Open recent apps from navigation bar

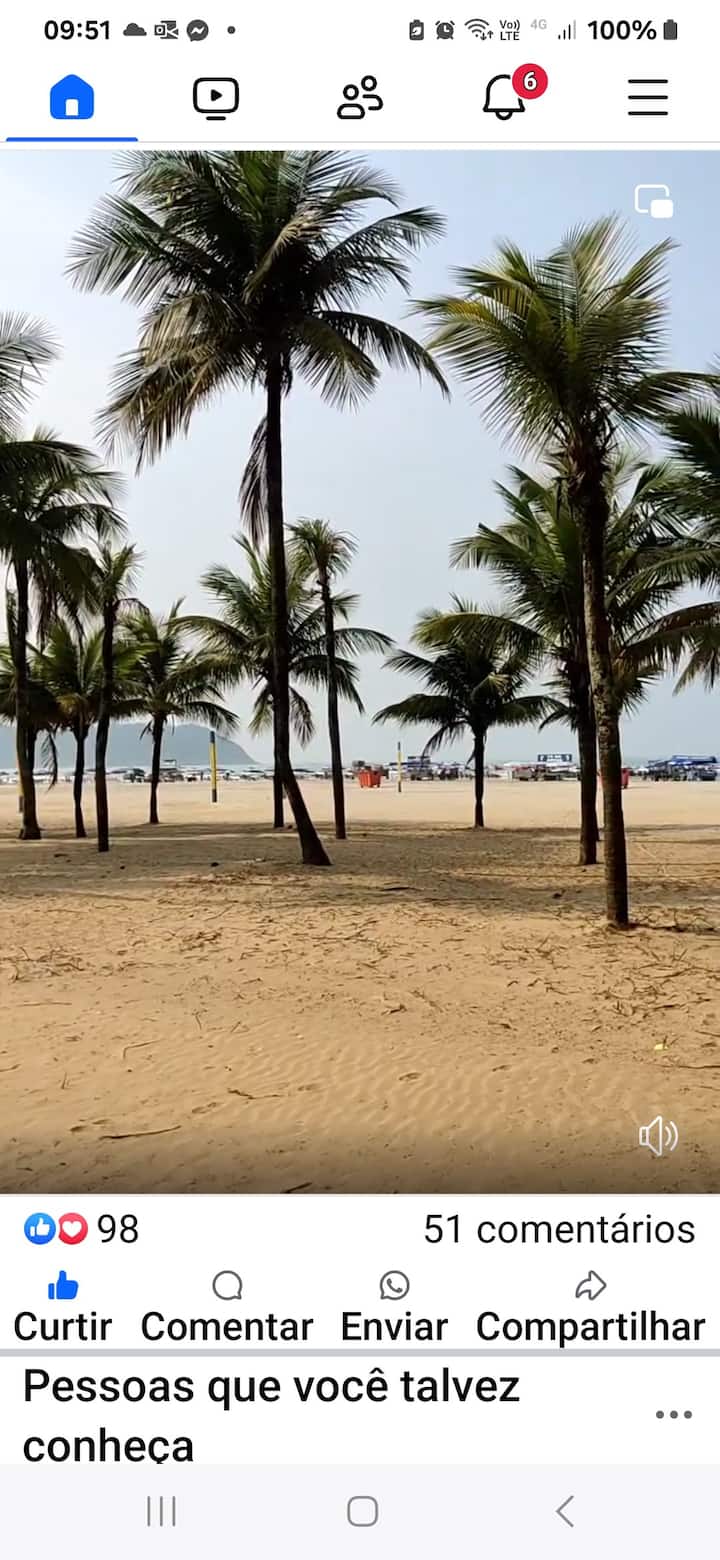coord(161,1511)
